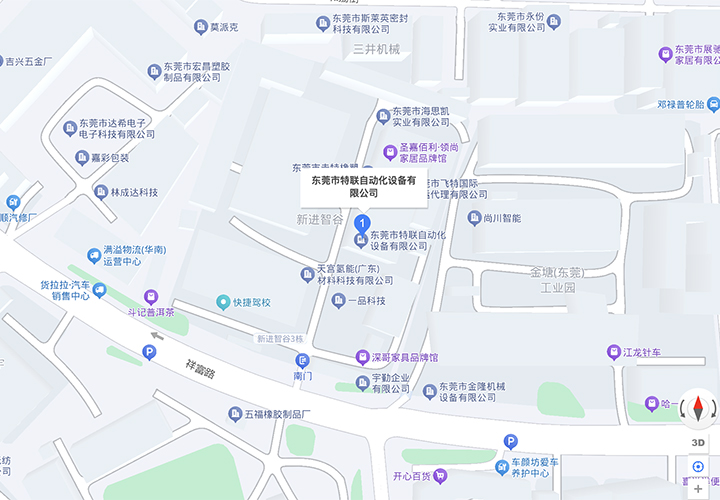720x500 pixels.
Task: Open the 深哥家具品牌馆 place marker
Action: (363, 357)
